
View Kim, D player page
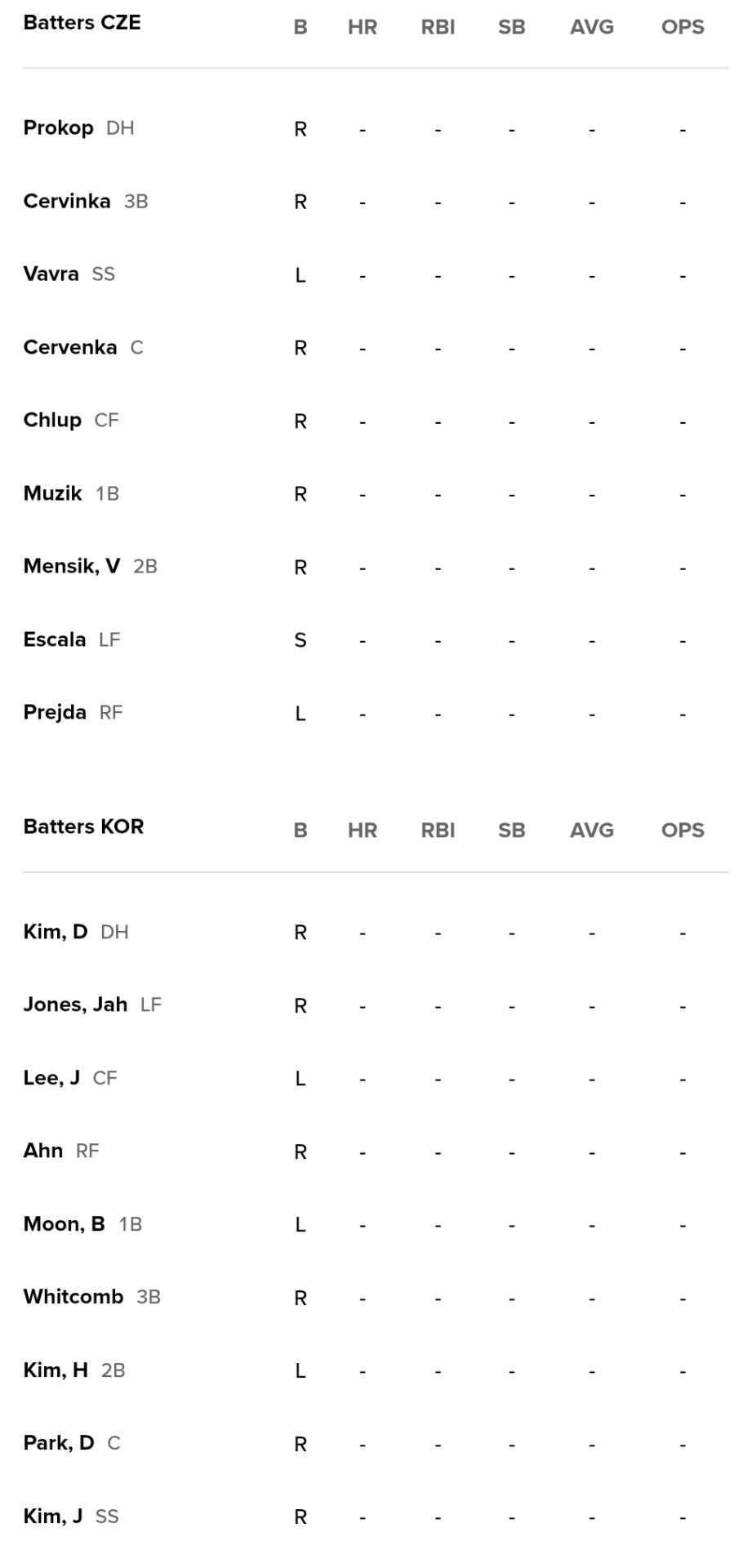click(56, 932)
